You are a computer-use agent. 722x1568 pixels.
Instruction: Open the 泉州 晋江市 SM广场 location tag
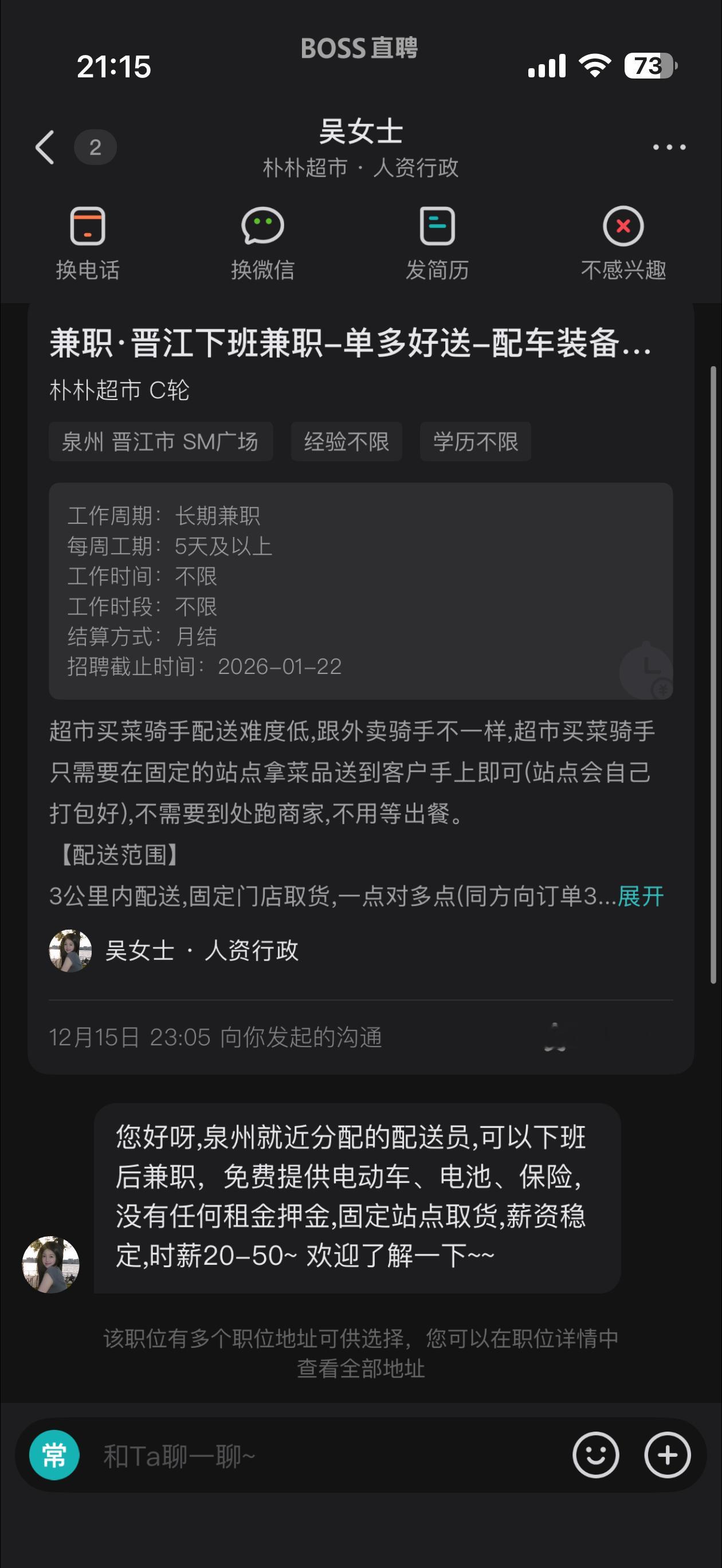(x=160, y=441)
